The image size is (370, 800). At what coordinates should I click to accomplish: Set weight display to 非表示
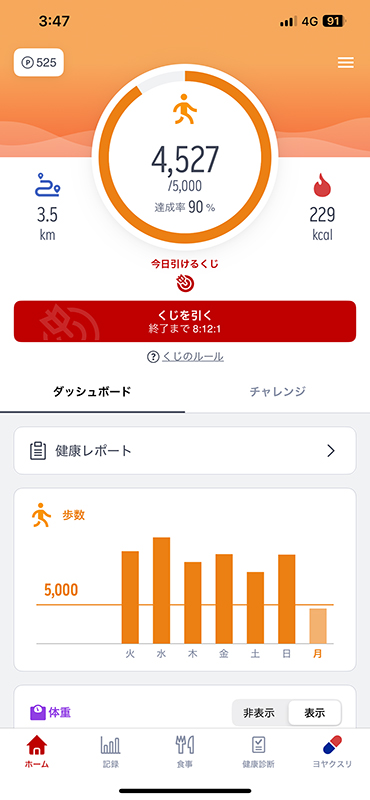tap(259, 713)
